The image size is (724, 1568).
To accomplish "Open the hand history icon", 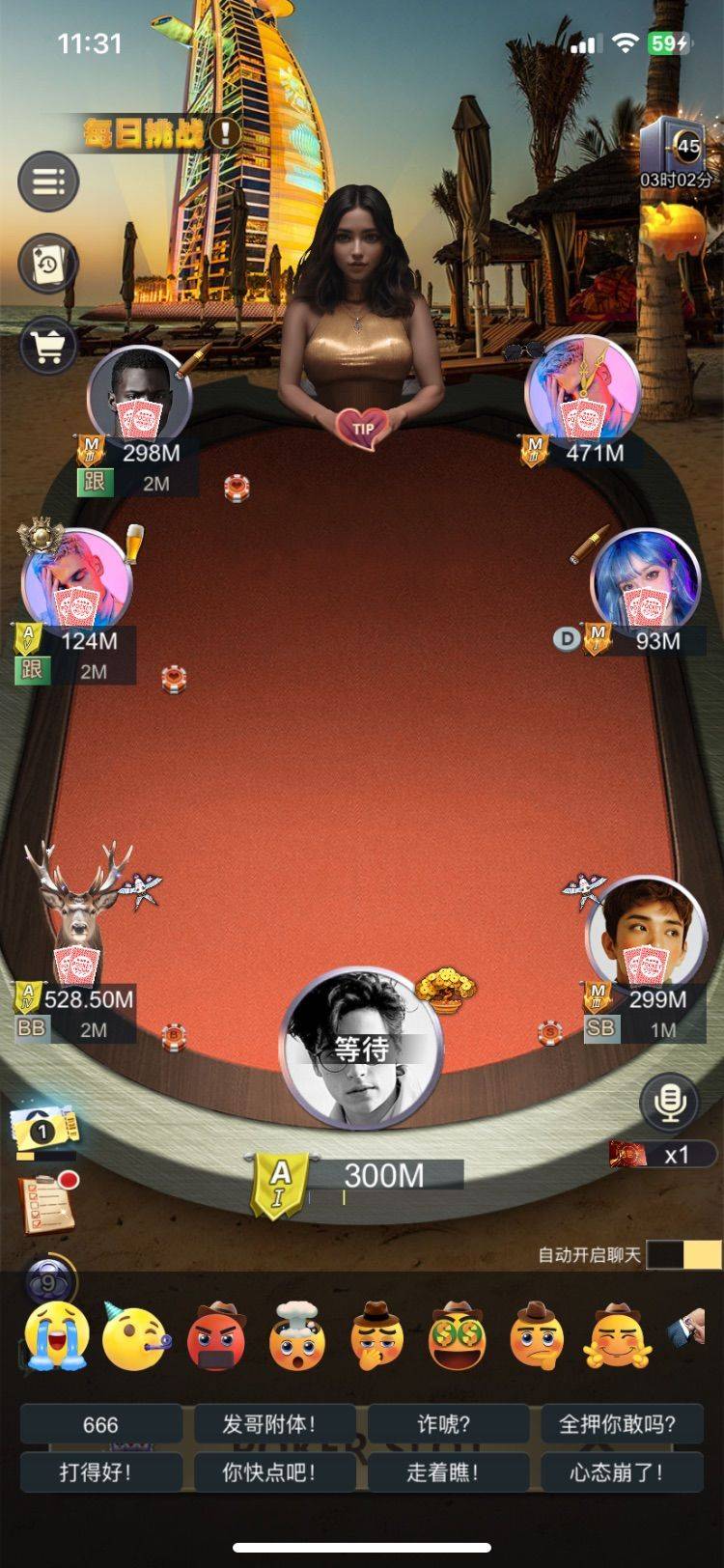I will tap(48, 264).
